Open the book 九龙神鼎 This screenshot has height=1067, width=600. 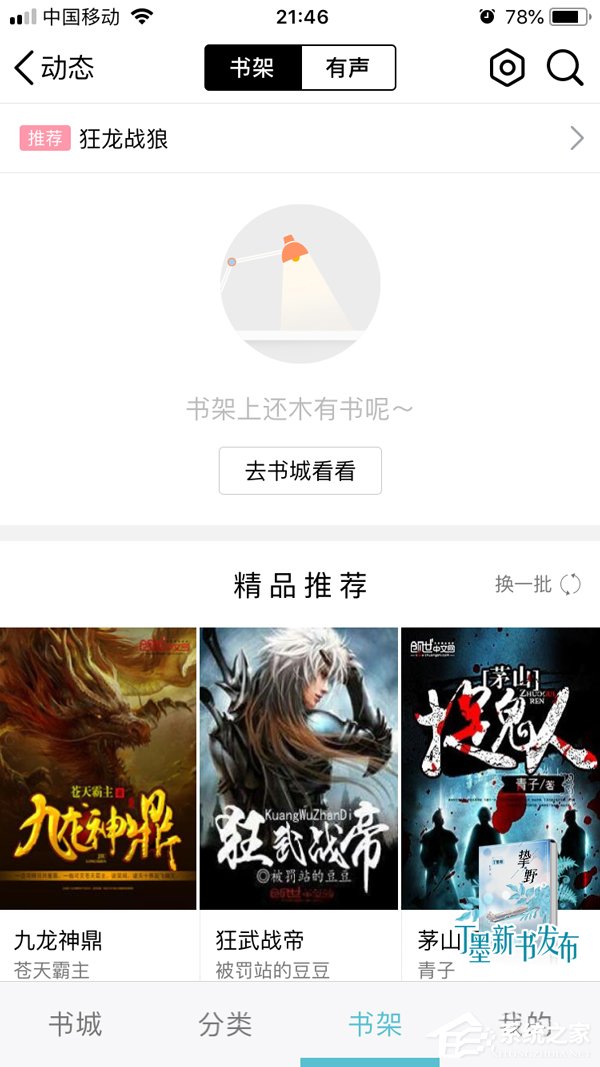[x=98, y=768]
